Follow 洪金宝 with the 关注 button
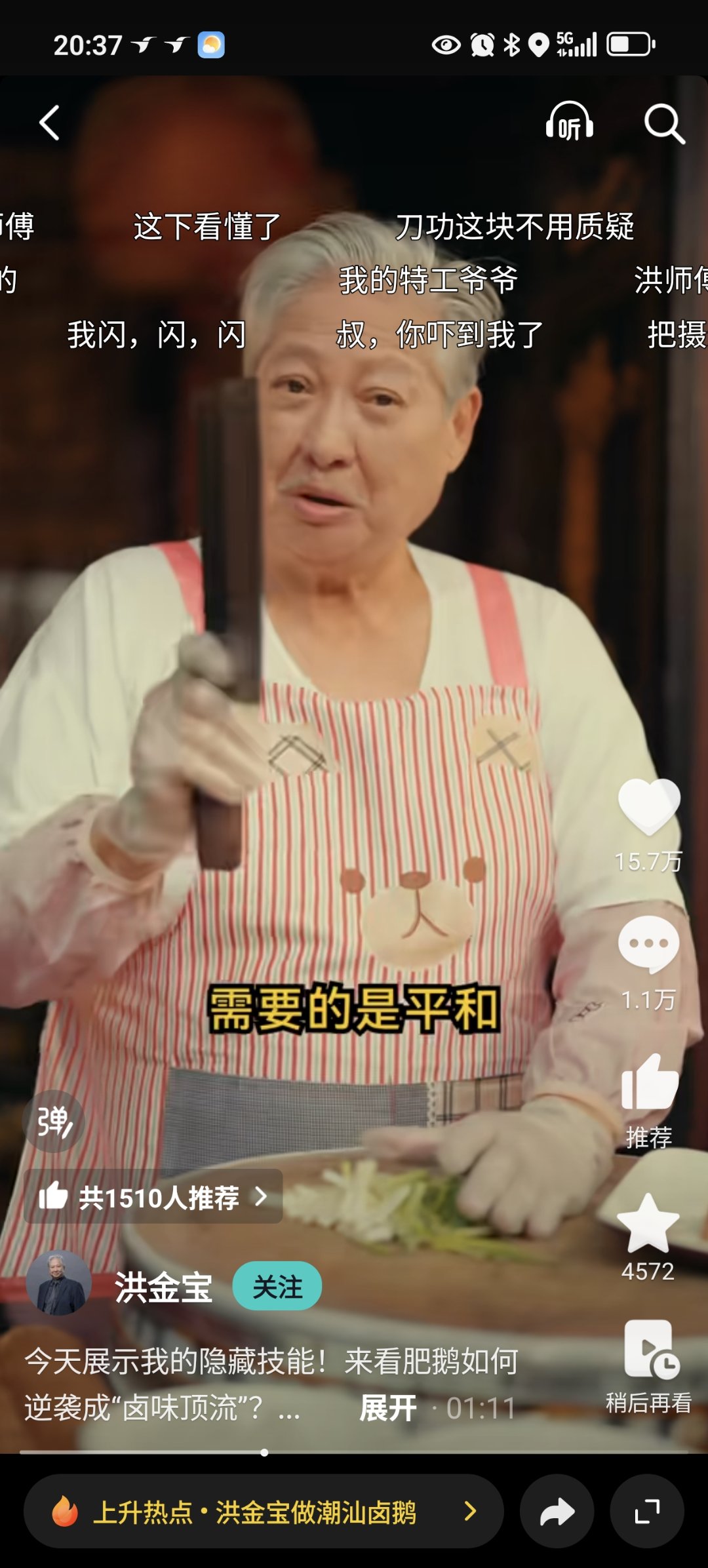Image resolution: width=708 pixels, height=1568 pixels. click(277, 1286)
